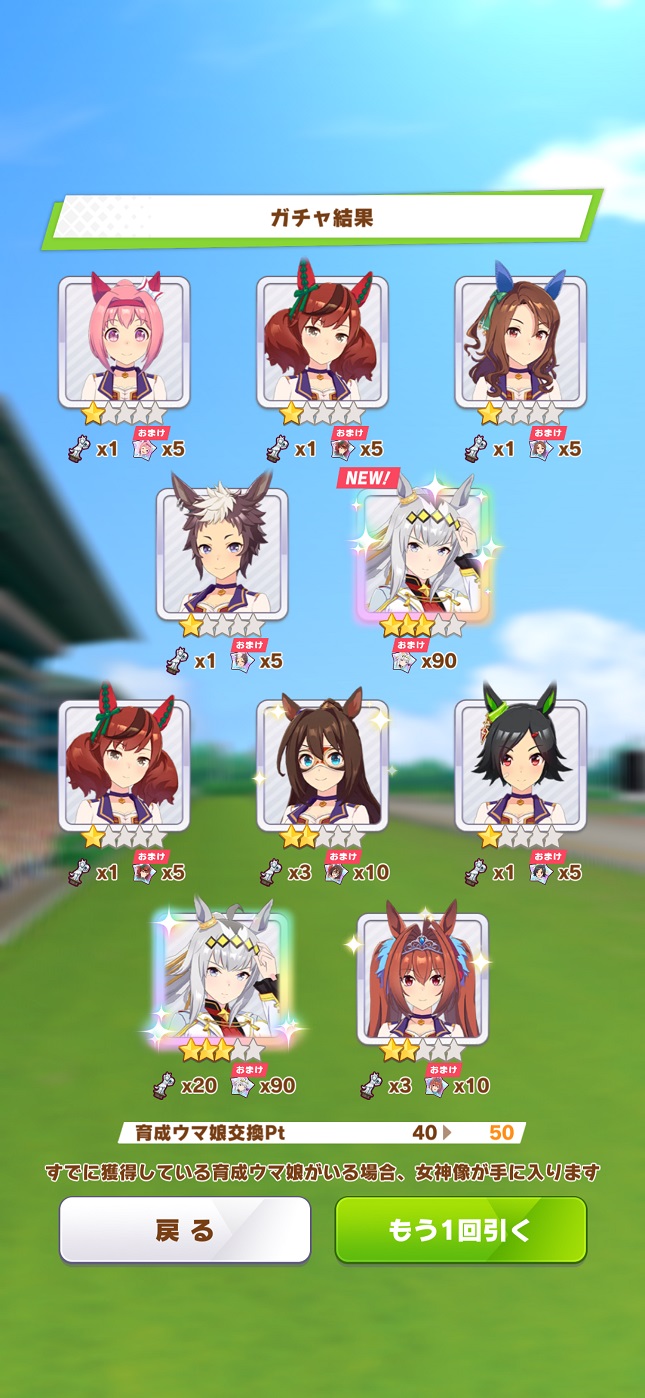This screenshot has width=645, height=1398.
Task: Select the glasses-wearing two-star character card
Action: point(322,765)
